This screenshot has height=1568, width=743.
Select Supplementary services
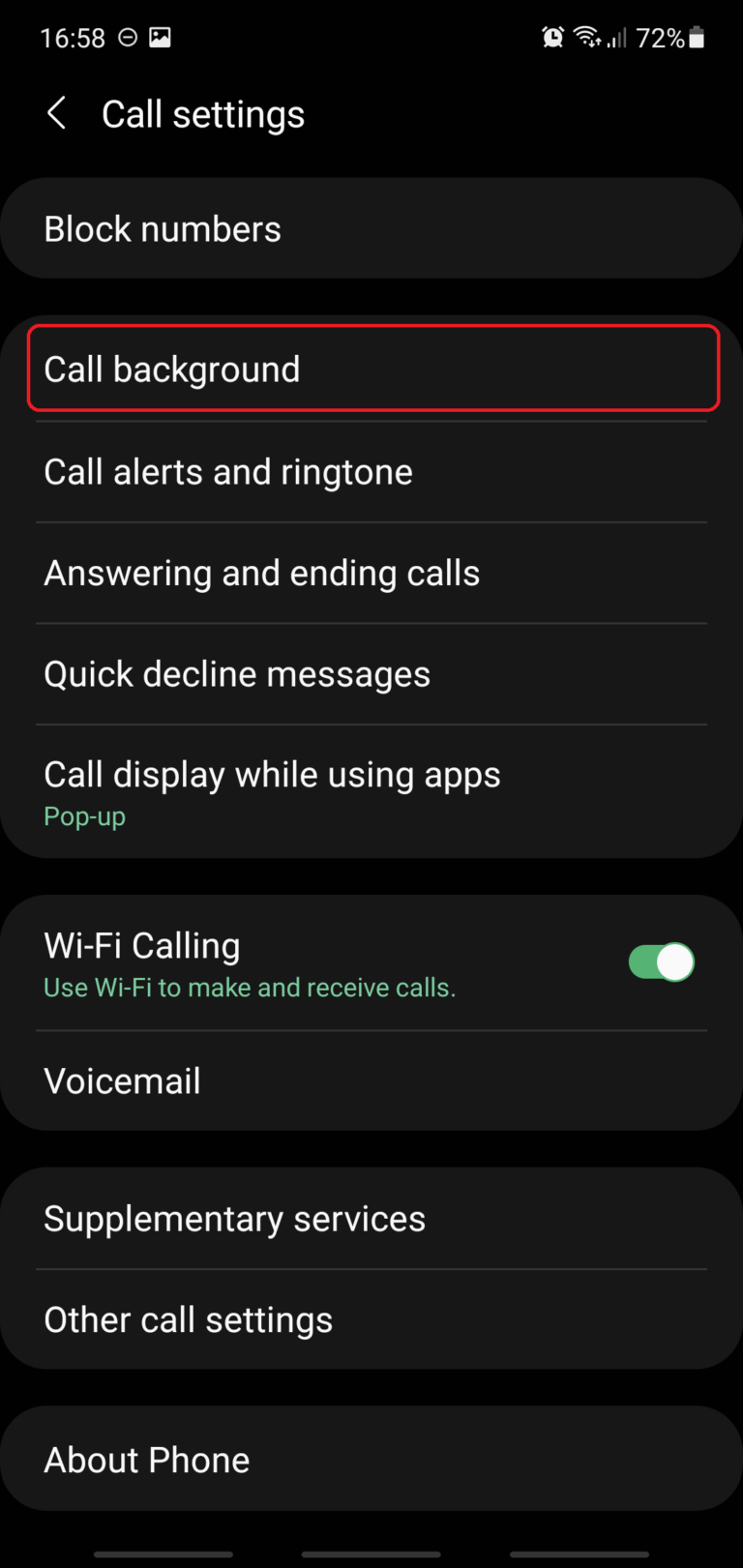tap(234, 1218)
